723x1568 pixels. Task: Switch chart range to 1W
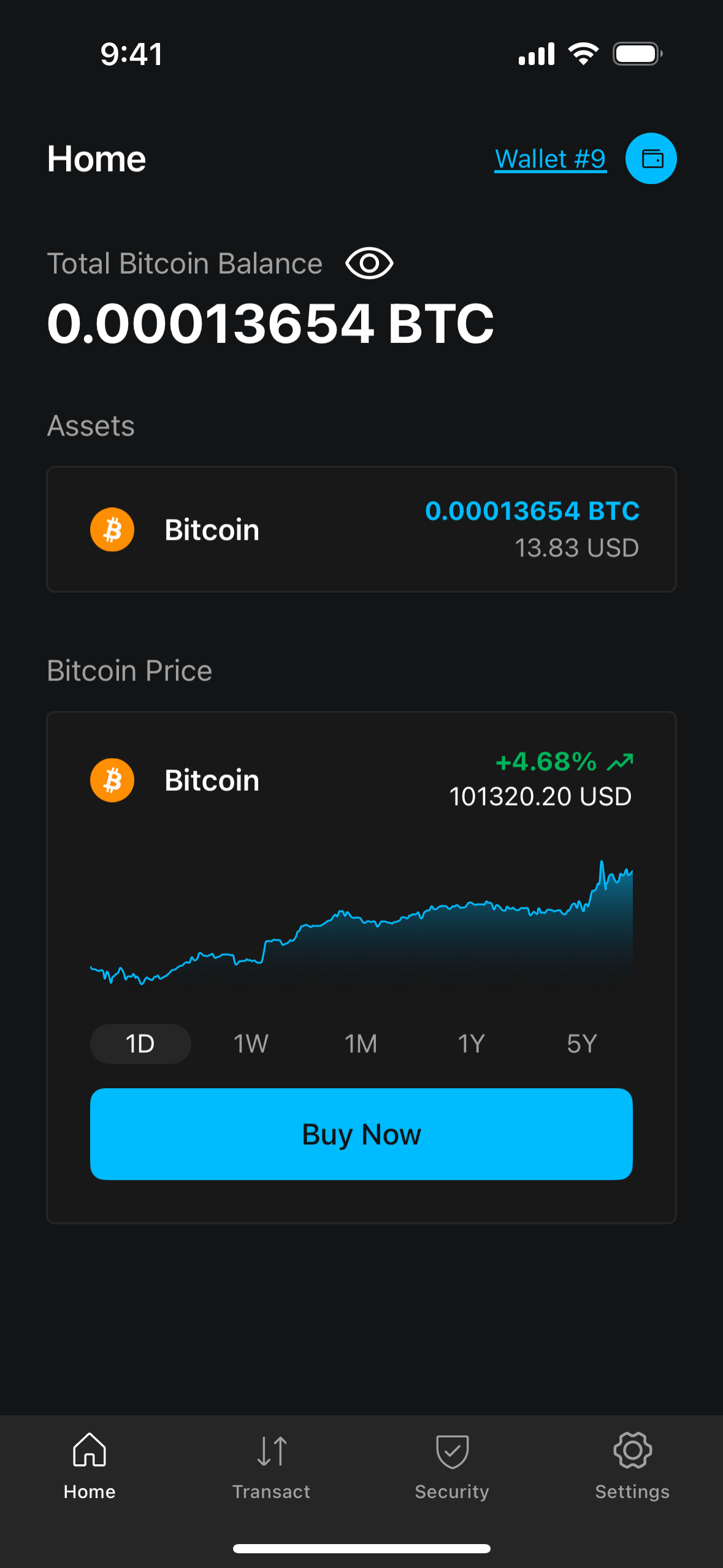pyautogui.click(x=250, y=1043)
